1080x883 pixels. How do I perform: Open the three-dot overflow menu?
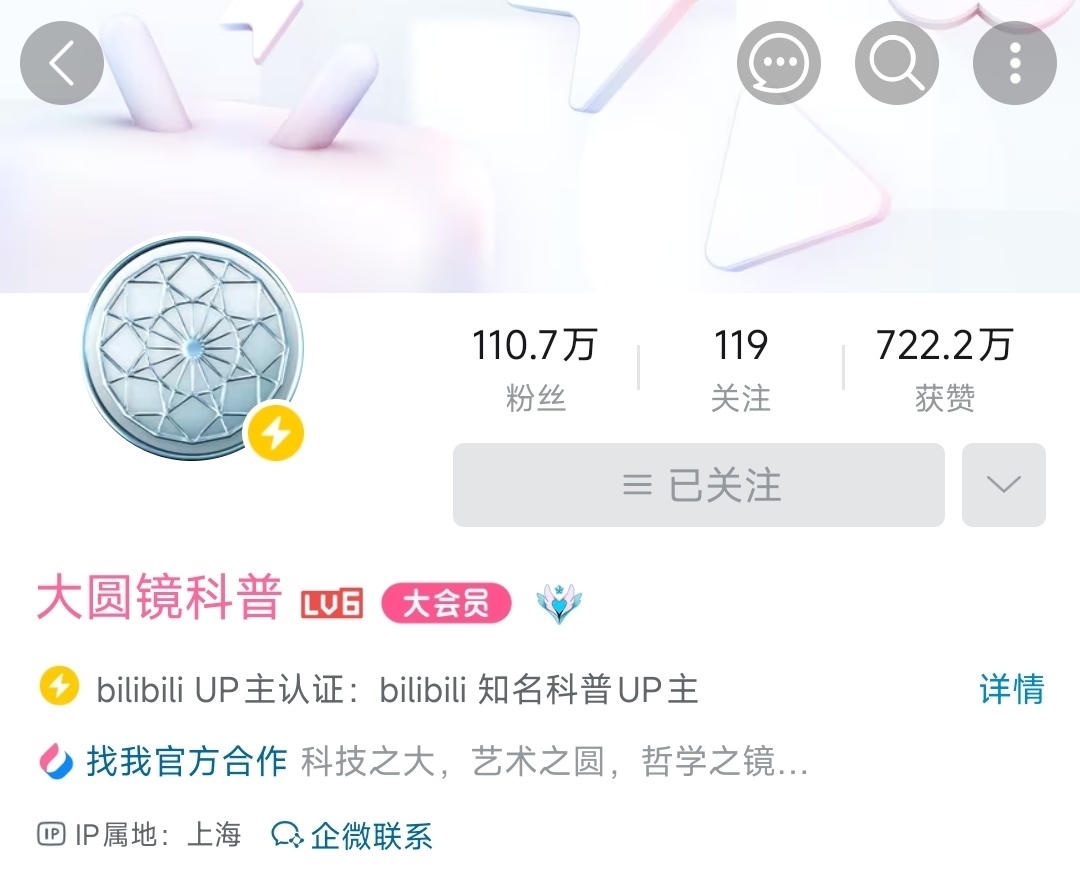click(x=1015, y=63)
